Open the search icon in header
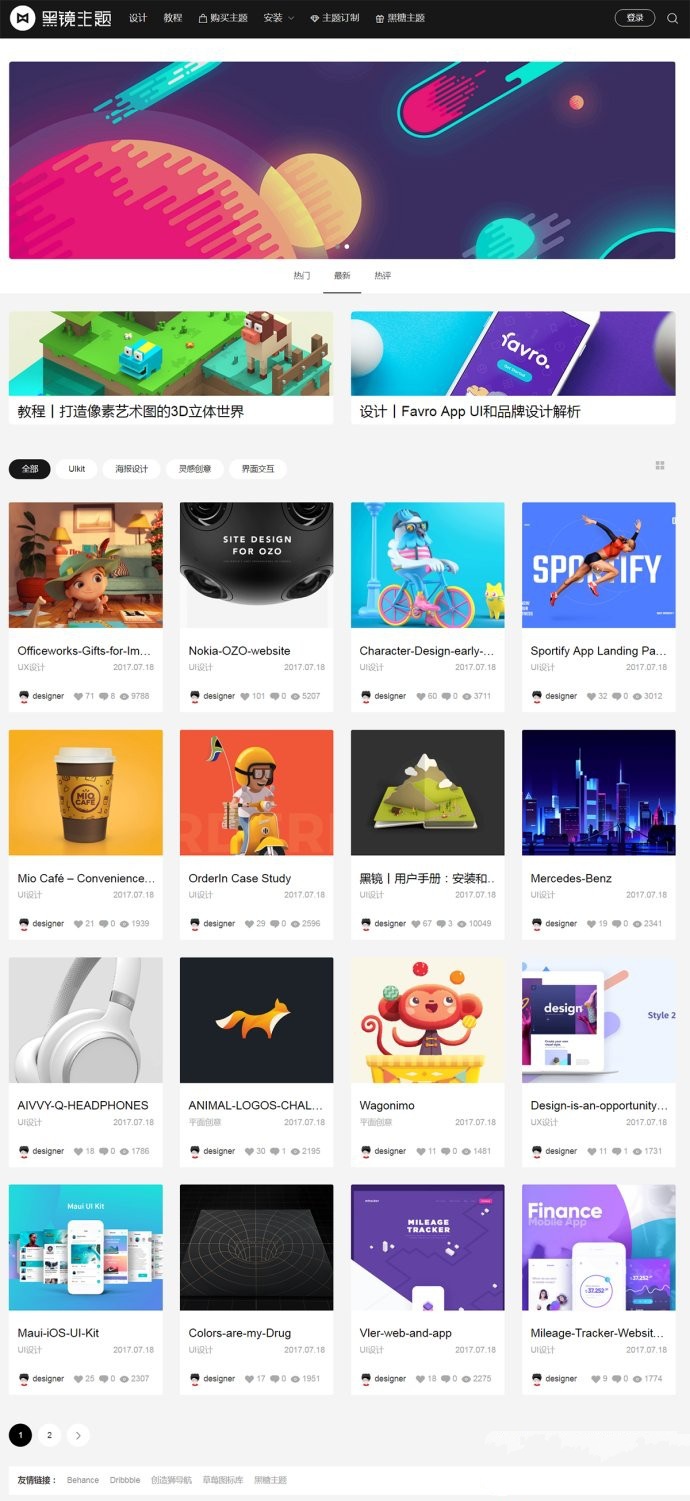This screenshot has height=1501, width=690. (672, 18)
